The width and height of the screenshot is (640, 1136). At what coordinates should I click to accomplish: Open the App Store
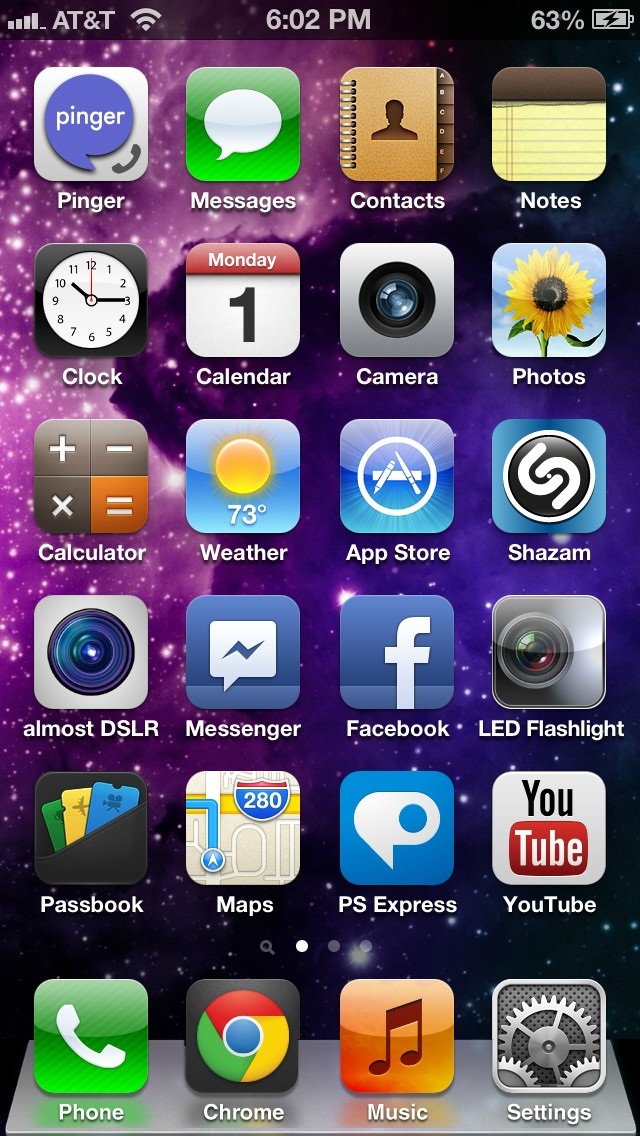point(396,476)
